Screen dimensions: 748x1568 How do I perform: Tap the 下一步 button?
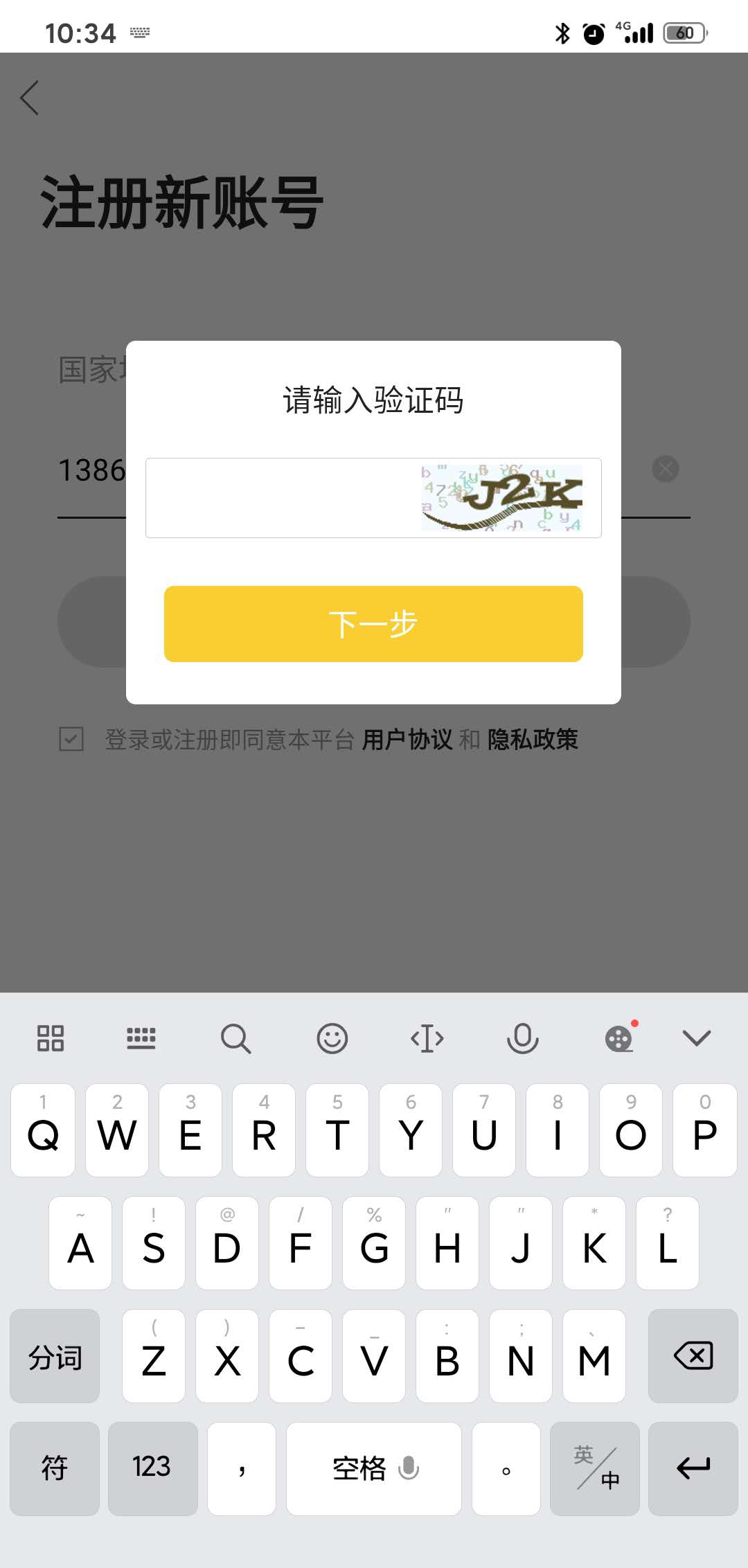373,624
